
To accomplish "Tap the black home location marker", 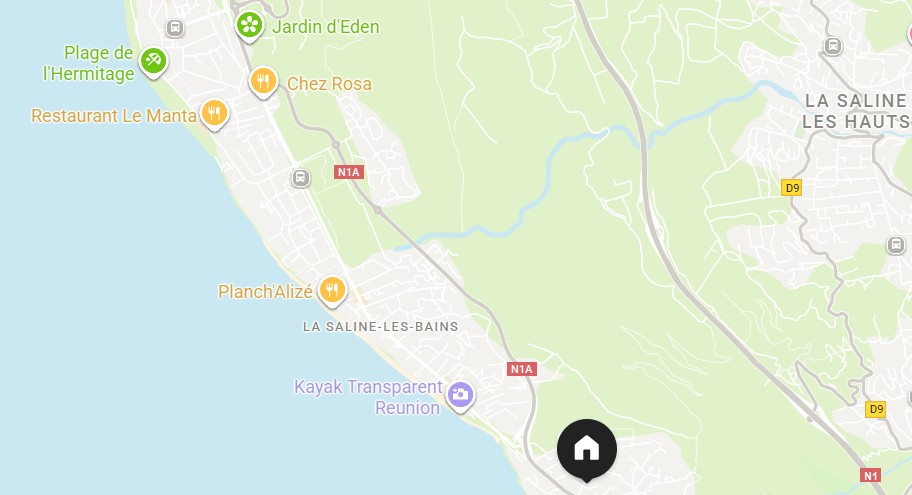I will tap(587, 448).
